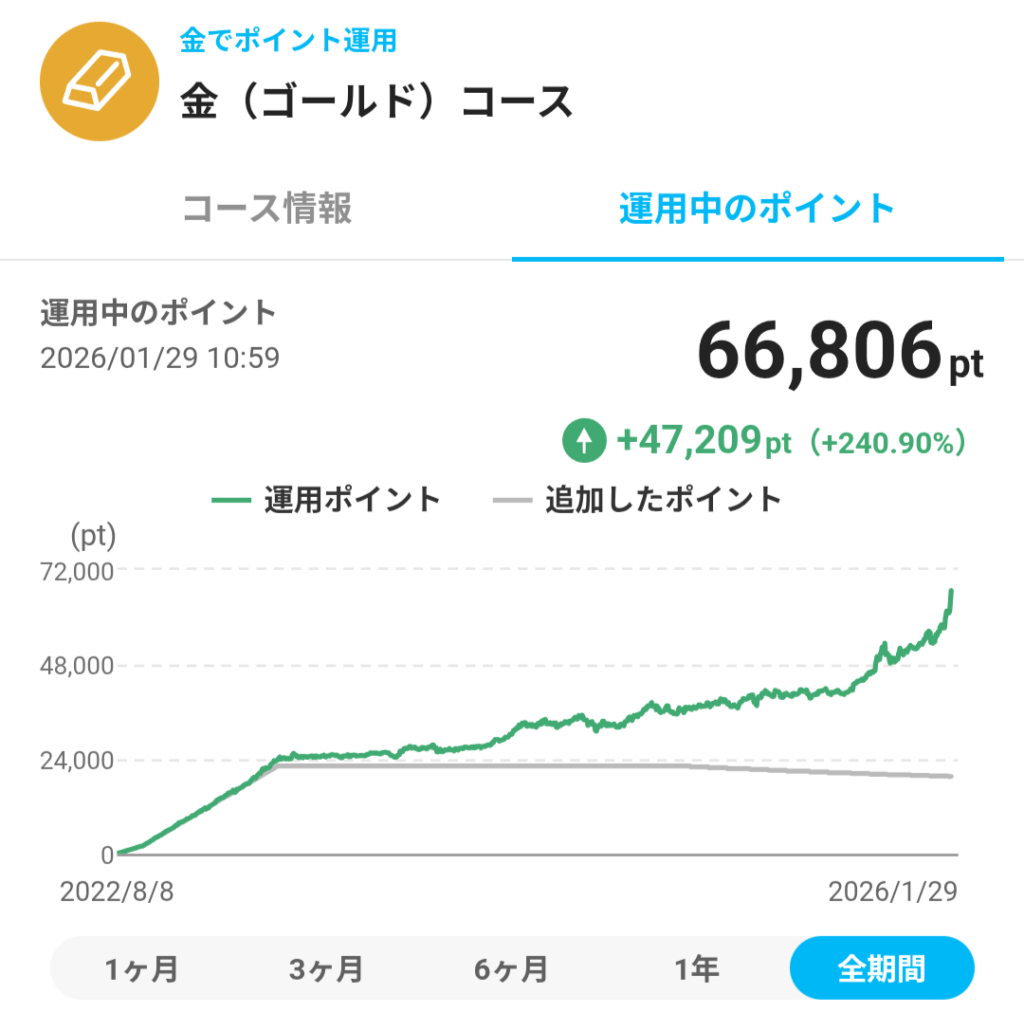Show the 1ヶ月 chart period
This screenshot has height=1013, width=1024.
[x=141, y=968]
